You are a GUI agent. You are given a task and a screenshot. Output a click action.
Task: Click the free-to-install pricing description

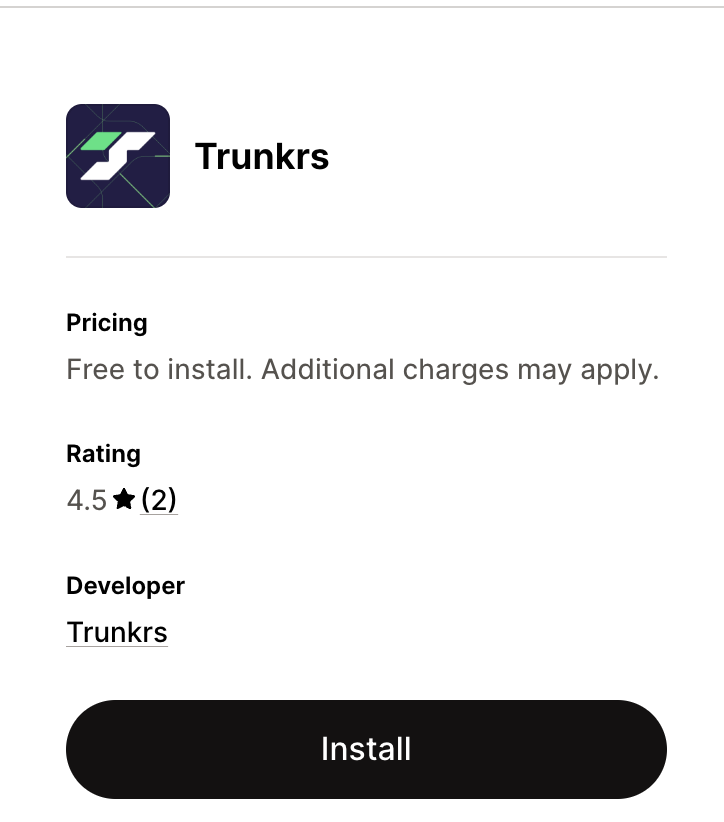pyautogui.click(x=362, y=369)
